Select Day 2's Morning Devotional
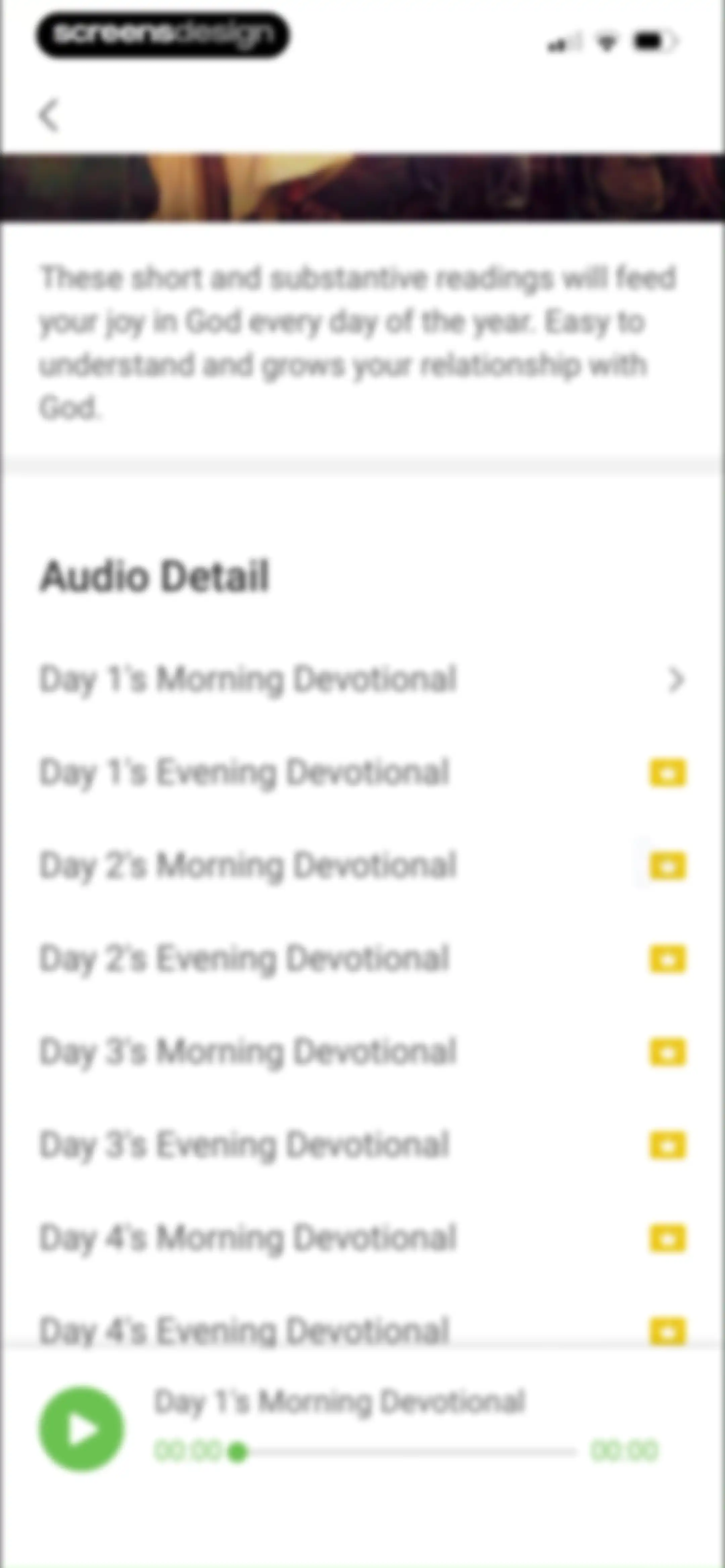The image size is (725, 1568). pyautogui.click(x=362, y=866)
